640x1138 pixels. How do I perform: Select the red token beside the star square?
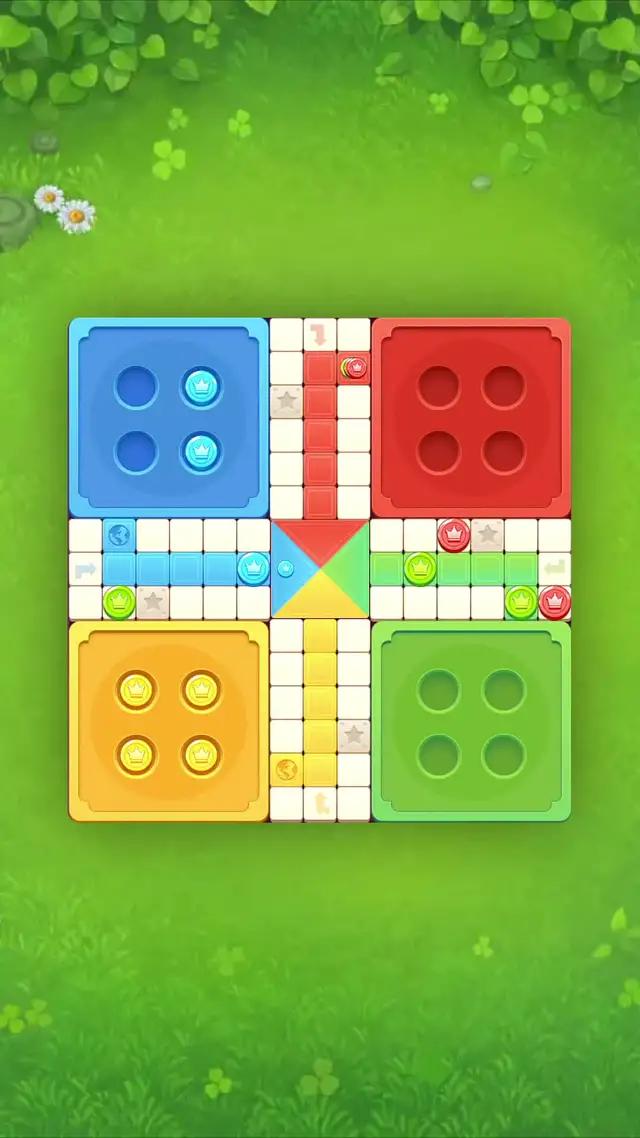453,534
